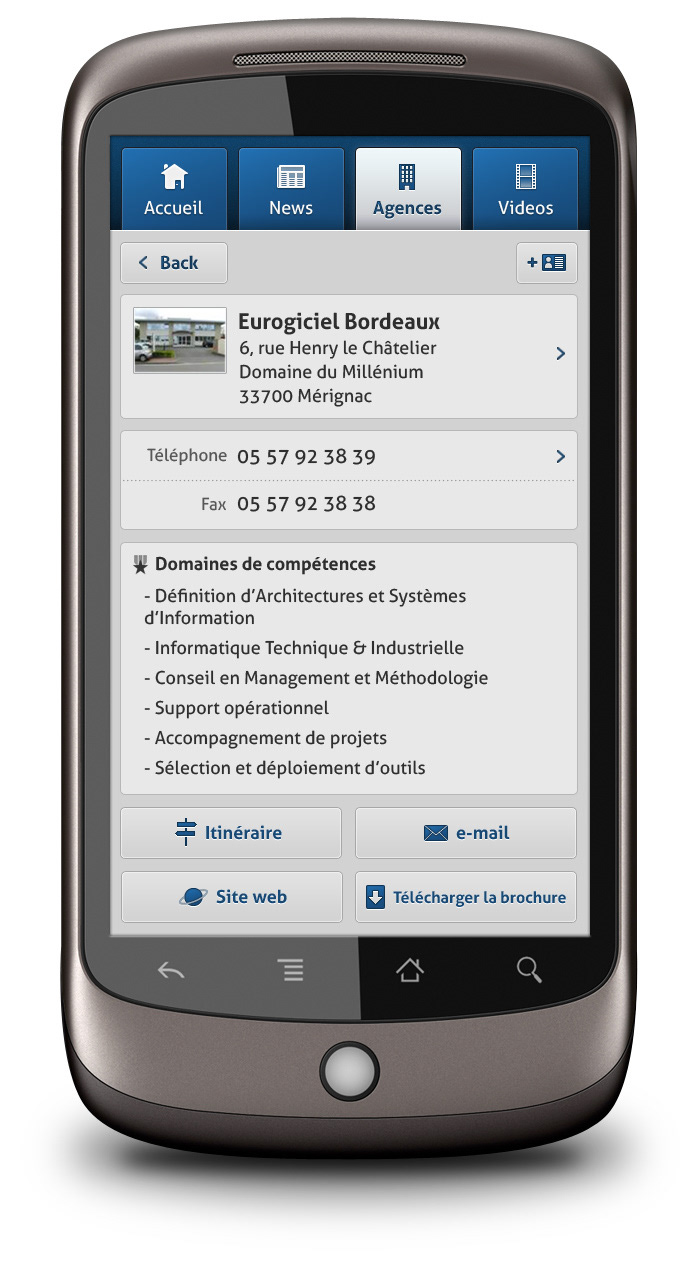Call the Téléphone number 05 57 92 38 39

[349, 456]
